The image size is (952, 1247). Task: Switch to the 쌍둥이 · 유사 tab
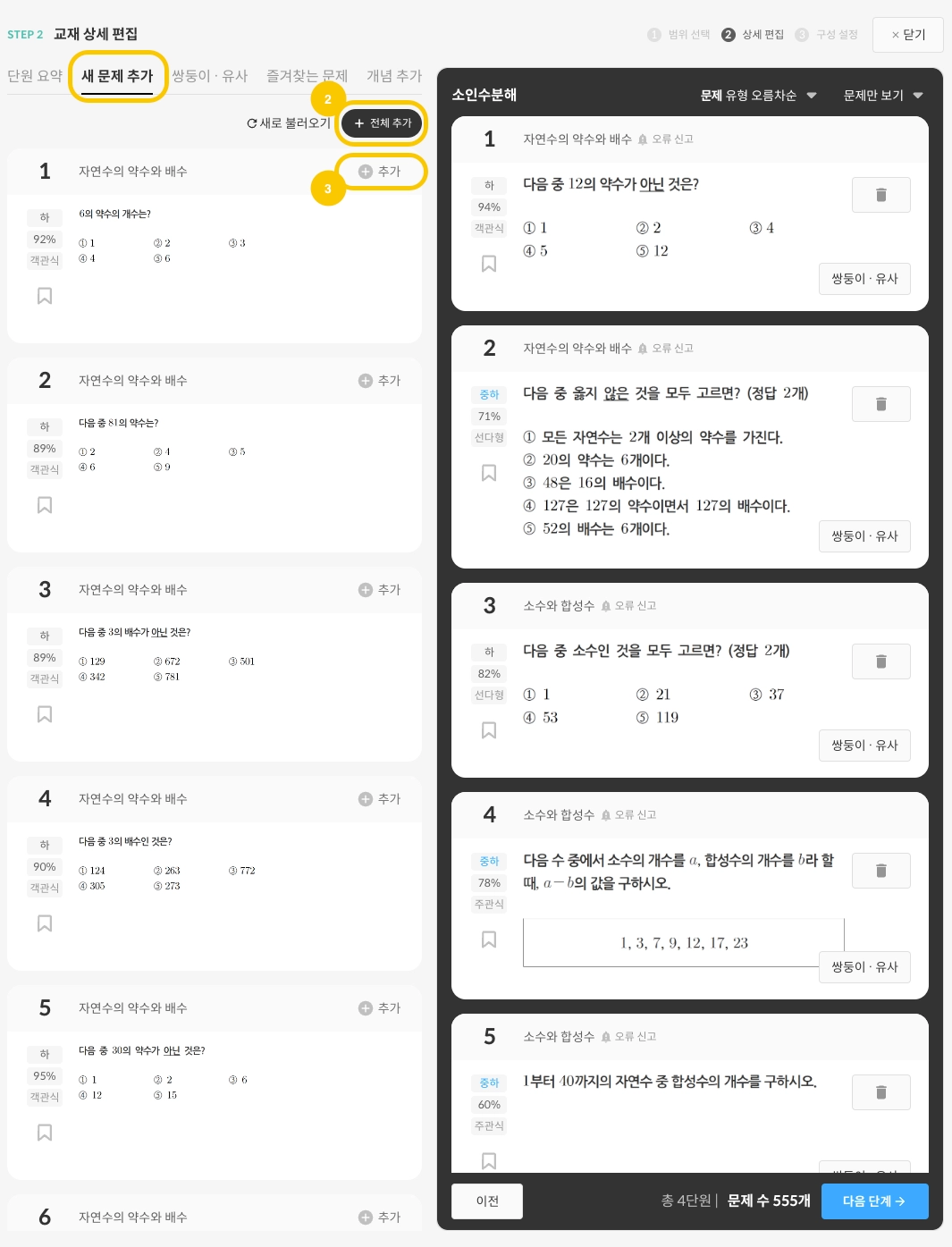tap(209, 76)
